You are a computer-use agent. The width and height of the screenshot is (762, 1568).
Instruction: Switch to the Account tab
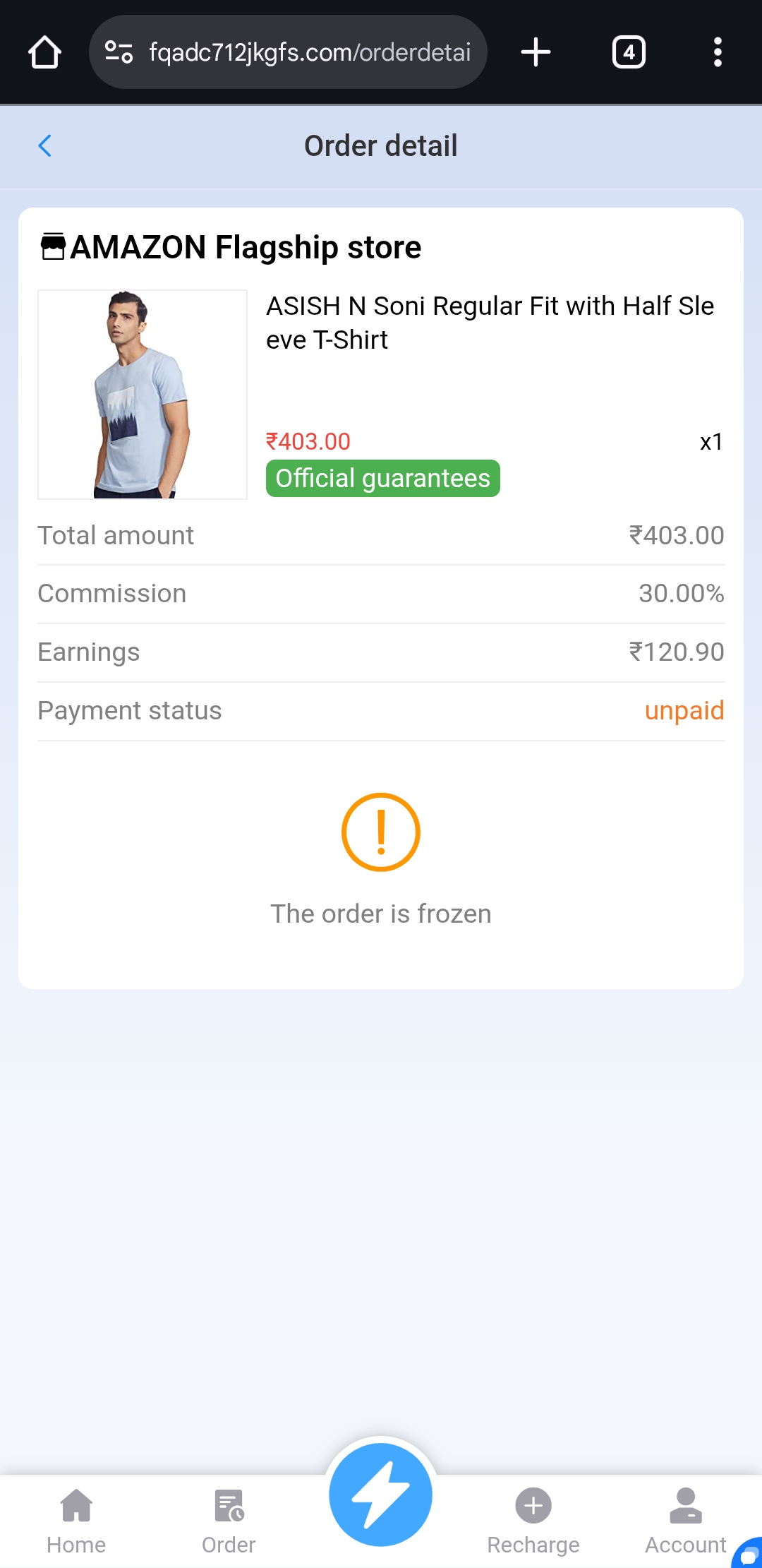click(x=685, y=1521)
